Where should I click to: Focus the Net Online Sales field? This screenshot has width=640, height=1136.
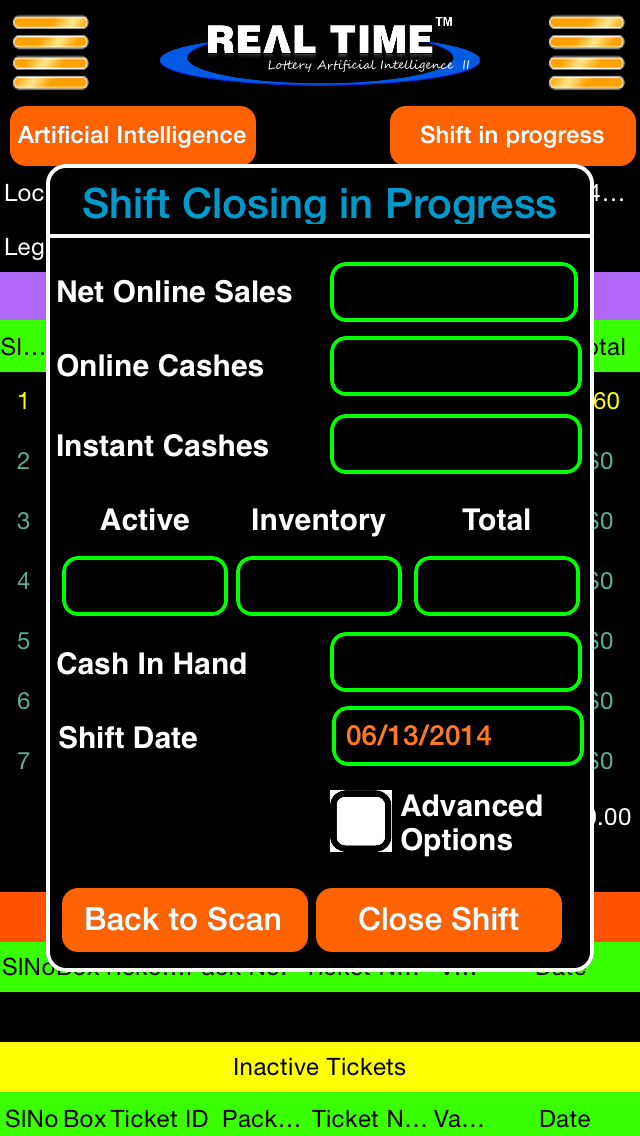coord(454,292)
